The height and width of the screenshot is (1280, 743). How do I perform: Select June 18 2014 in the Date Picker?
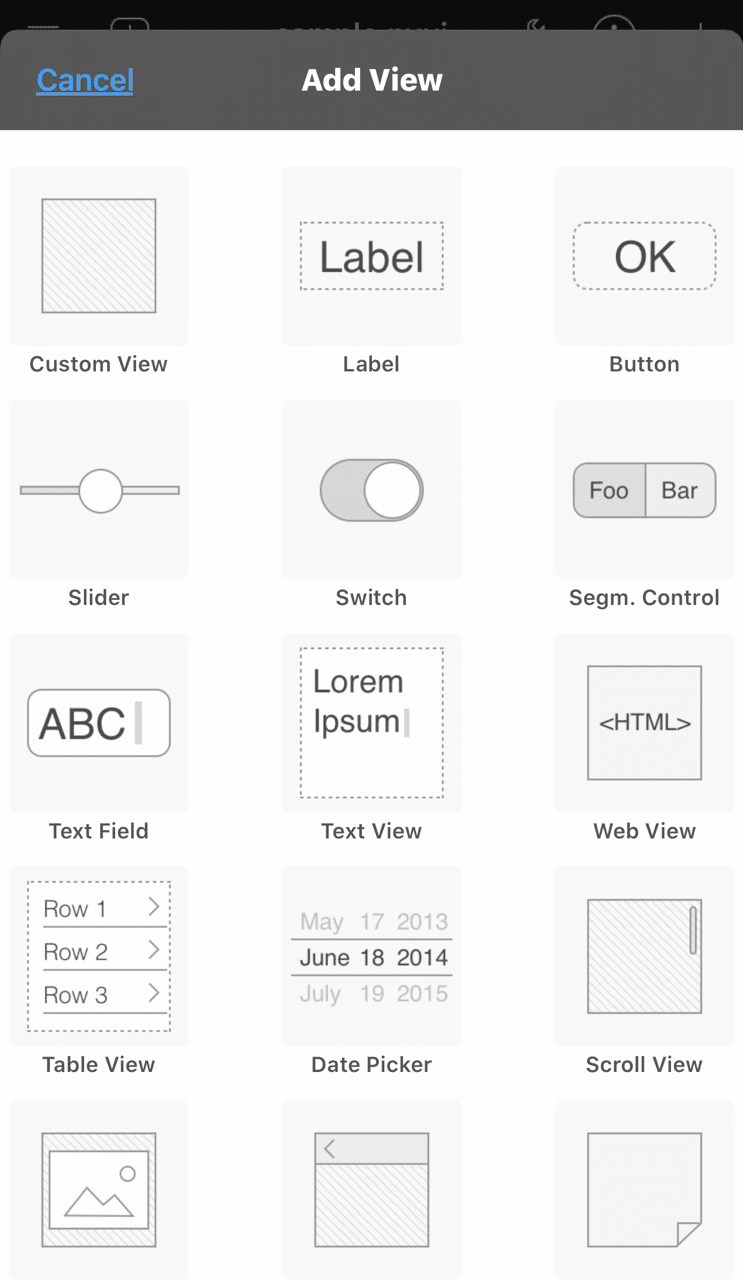[x=371, y=956]
